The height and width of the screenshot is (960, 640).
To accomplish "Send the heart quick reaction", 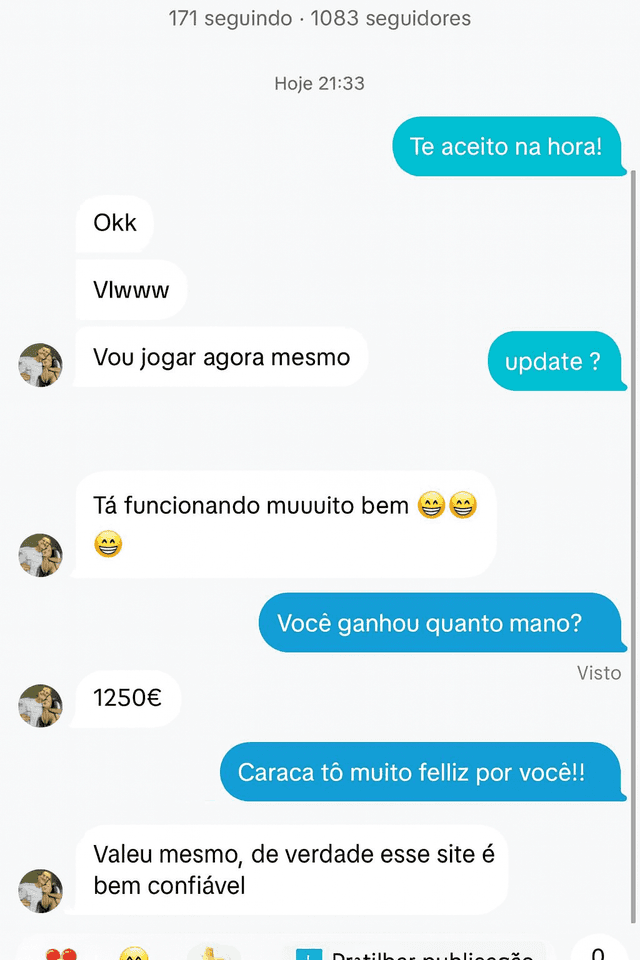I will pos(61,954).
